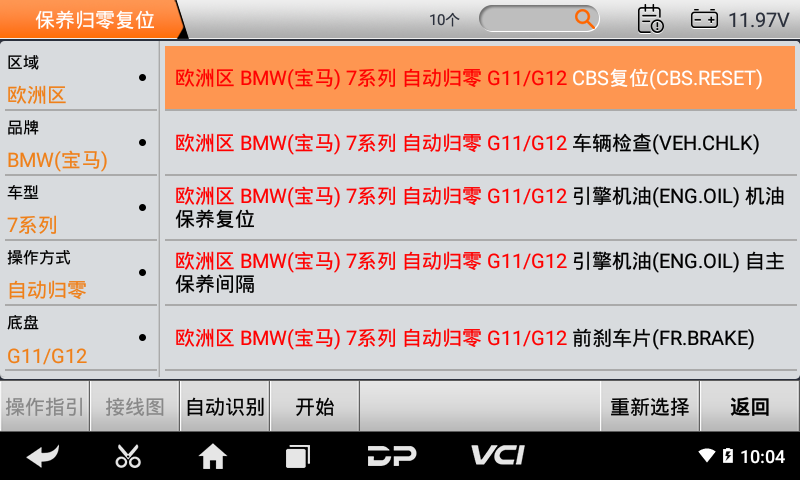800x480 pixels.
Task: Change the 底盘 filter G11/G12
Action: 78,338
